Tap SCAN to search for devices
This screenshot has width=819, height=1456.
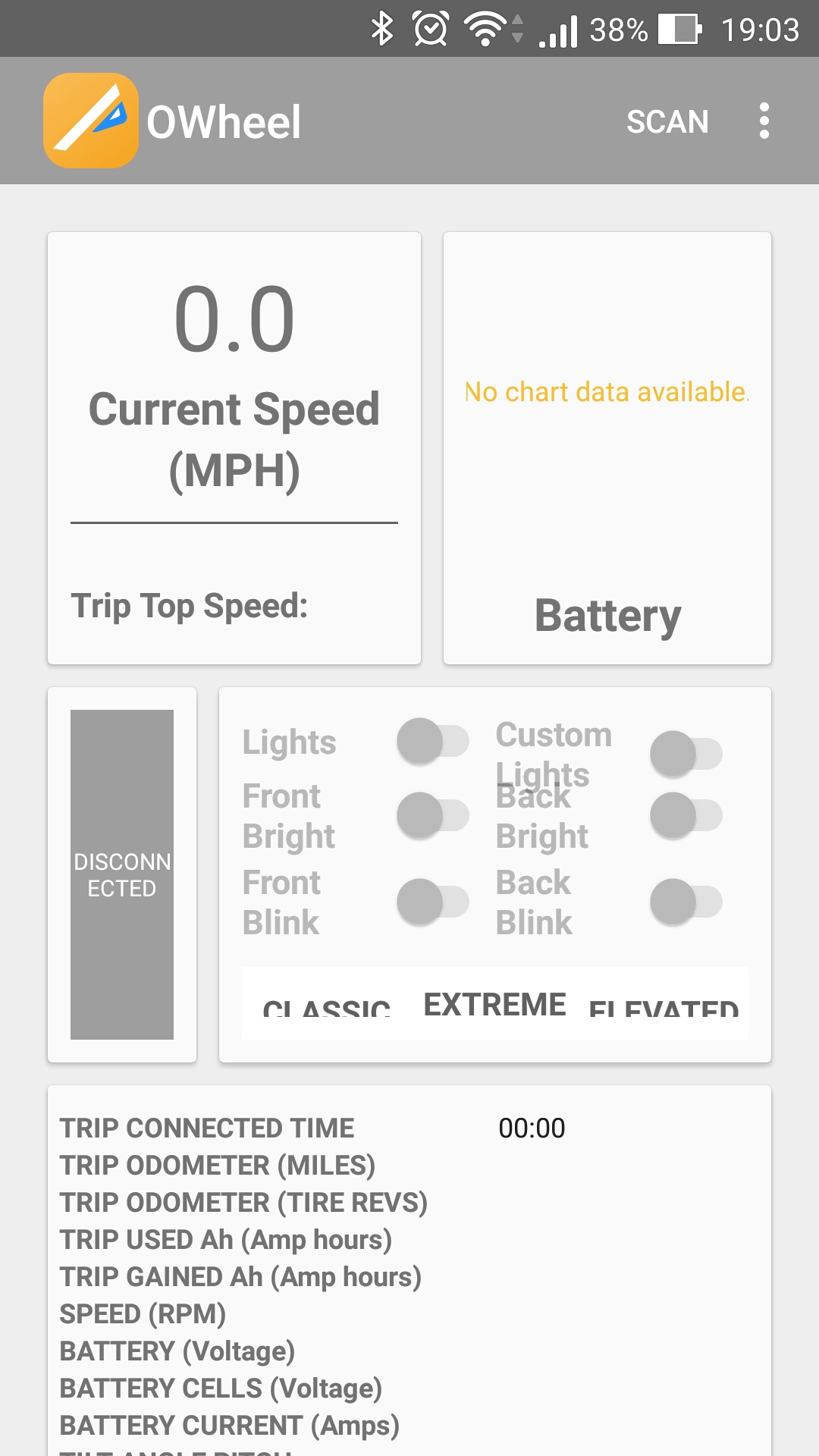(667, 121)
